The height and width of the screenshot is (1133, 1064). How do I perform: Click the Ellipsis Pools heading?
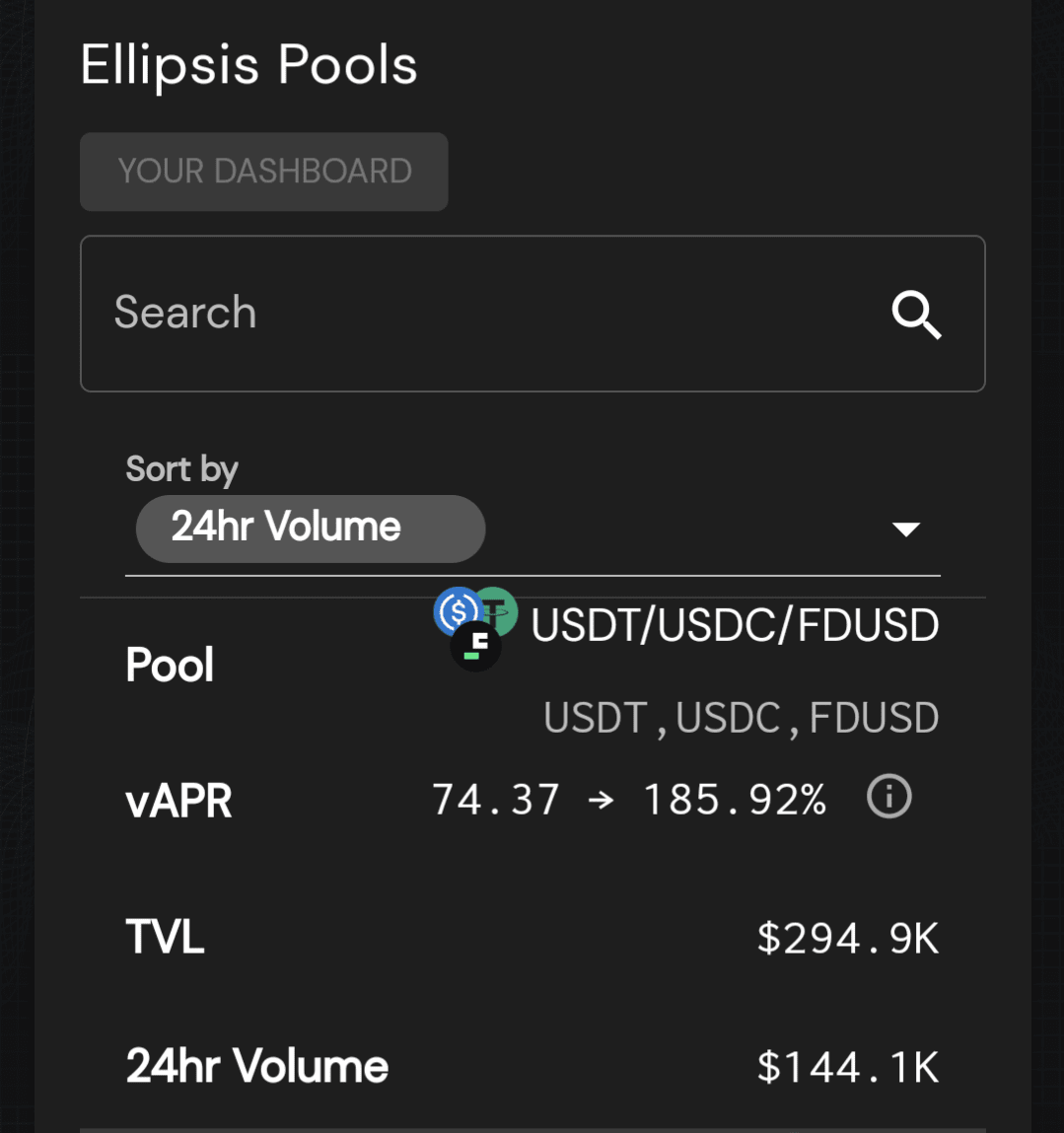(248, 63)
